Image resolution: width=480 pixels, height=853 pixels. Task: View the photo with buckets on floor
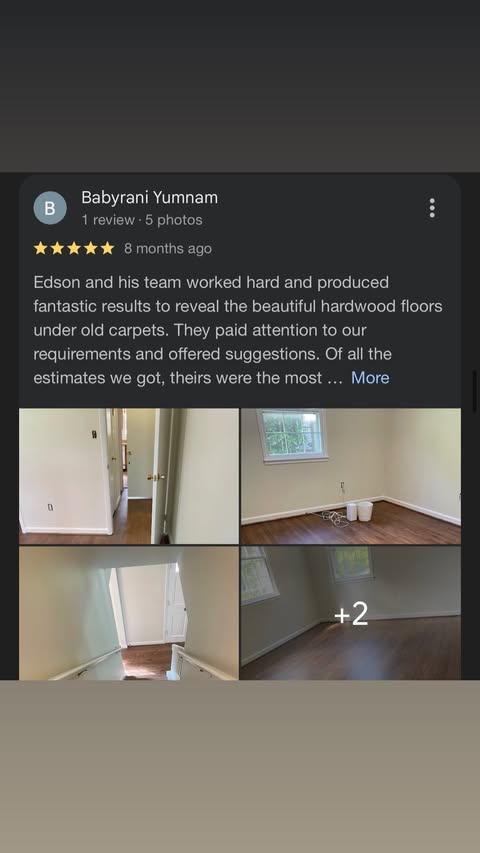click(x=350, y=476)
